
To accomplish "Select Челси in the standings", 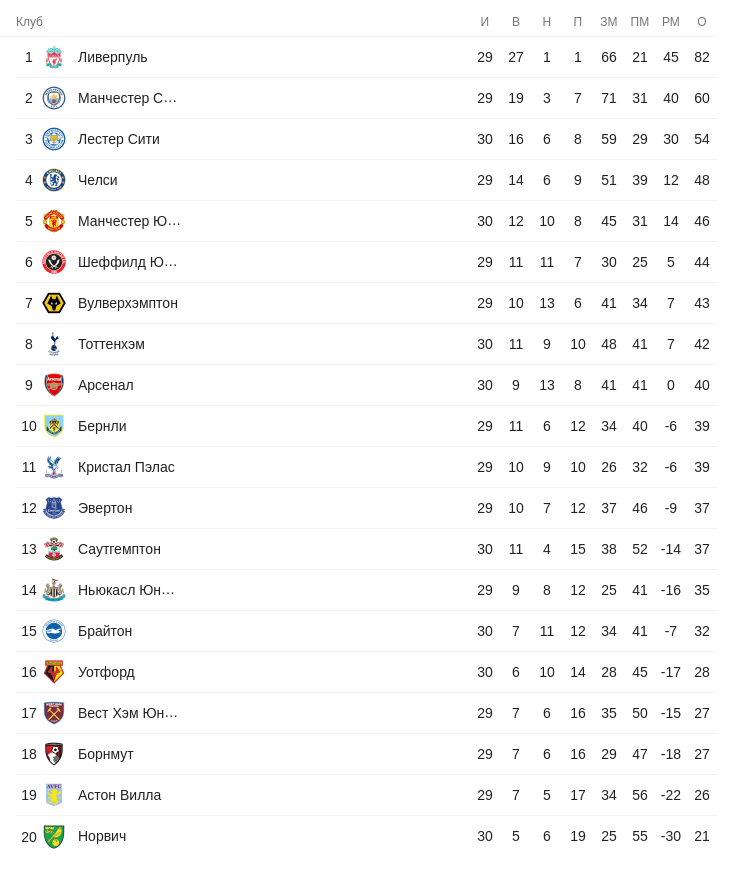I will click(98, 180).
